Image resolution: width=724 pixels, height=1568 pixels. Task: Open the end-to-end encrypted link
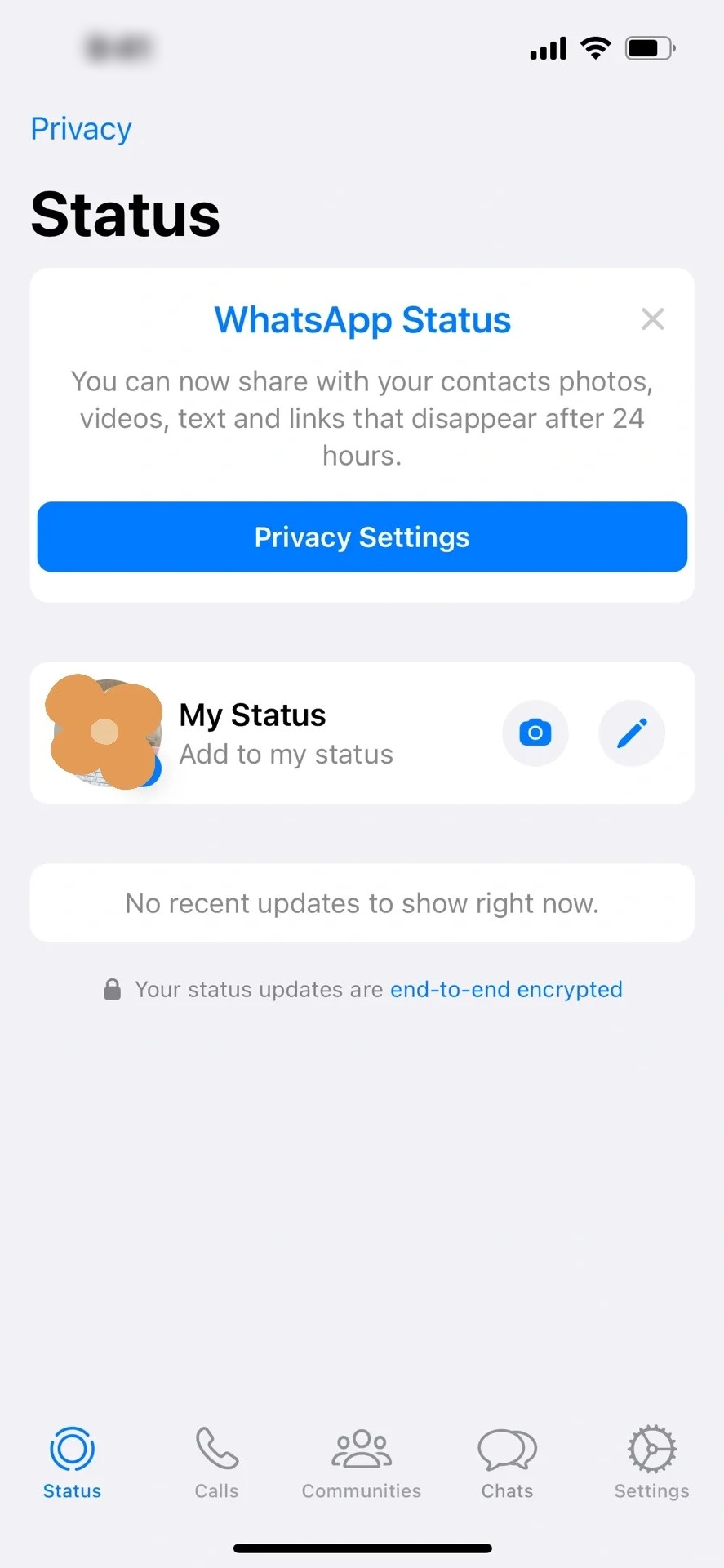click(506, 989)
